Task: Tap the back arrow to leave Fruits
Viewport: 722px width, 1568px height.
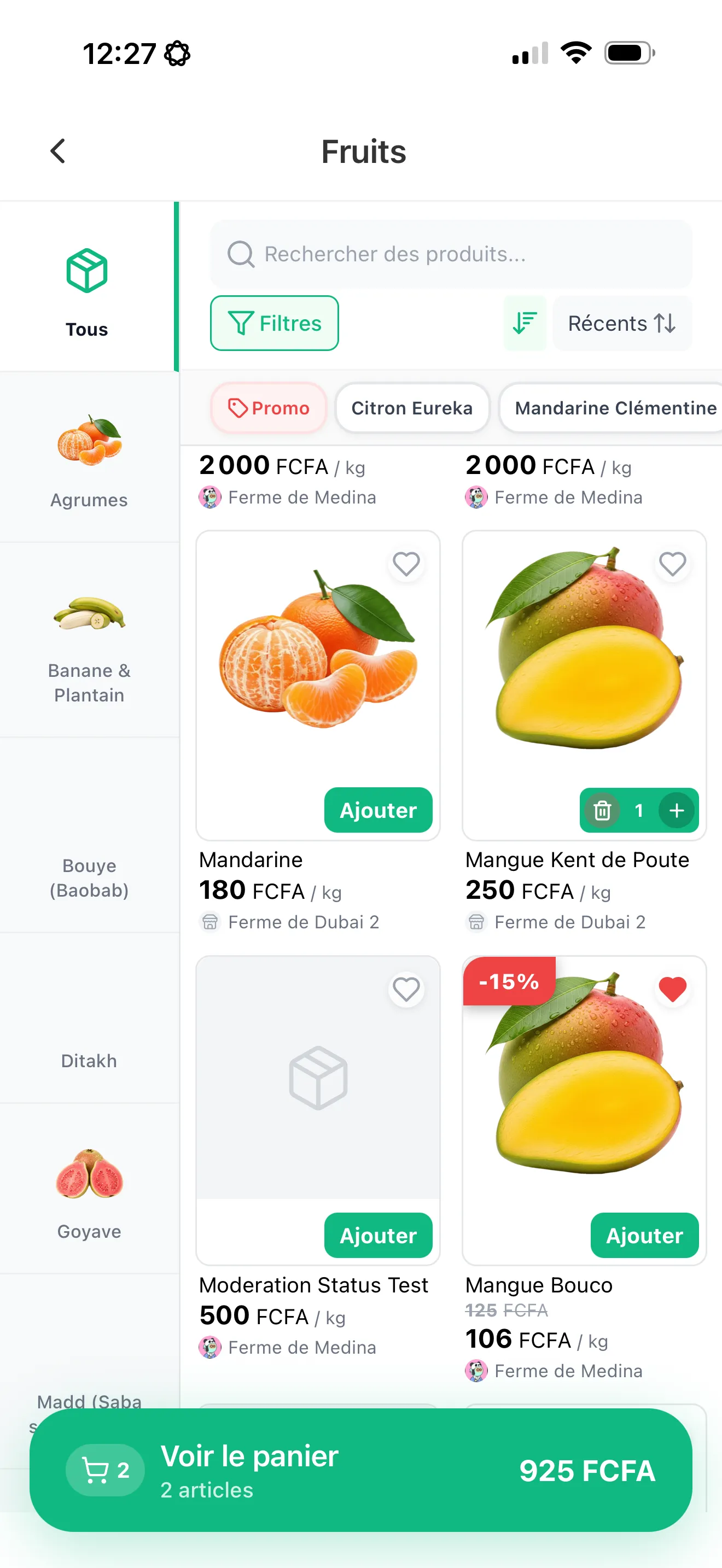Action: (x=58, y=151)
